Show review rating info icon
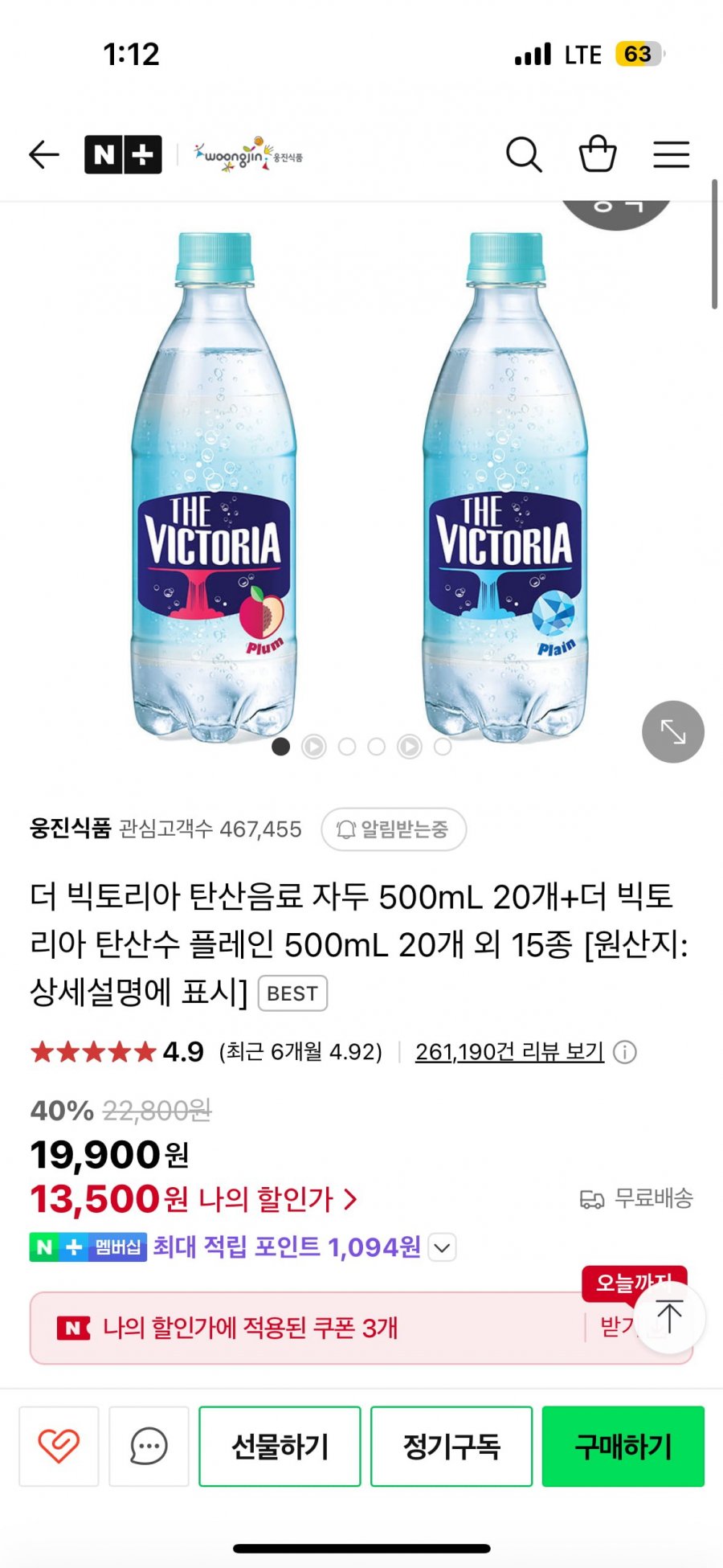 625,1052
